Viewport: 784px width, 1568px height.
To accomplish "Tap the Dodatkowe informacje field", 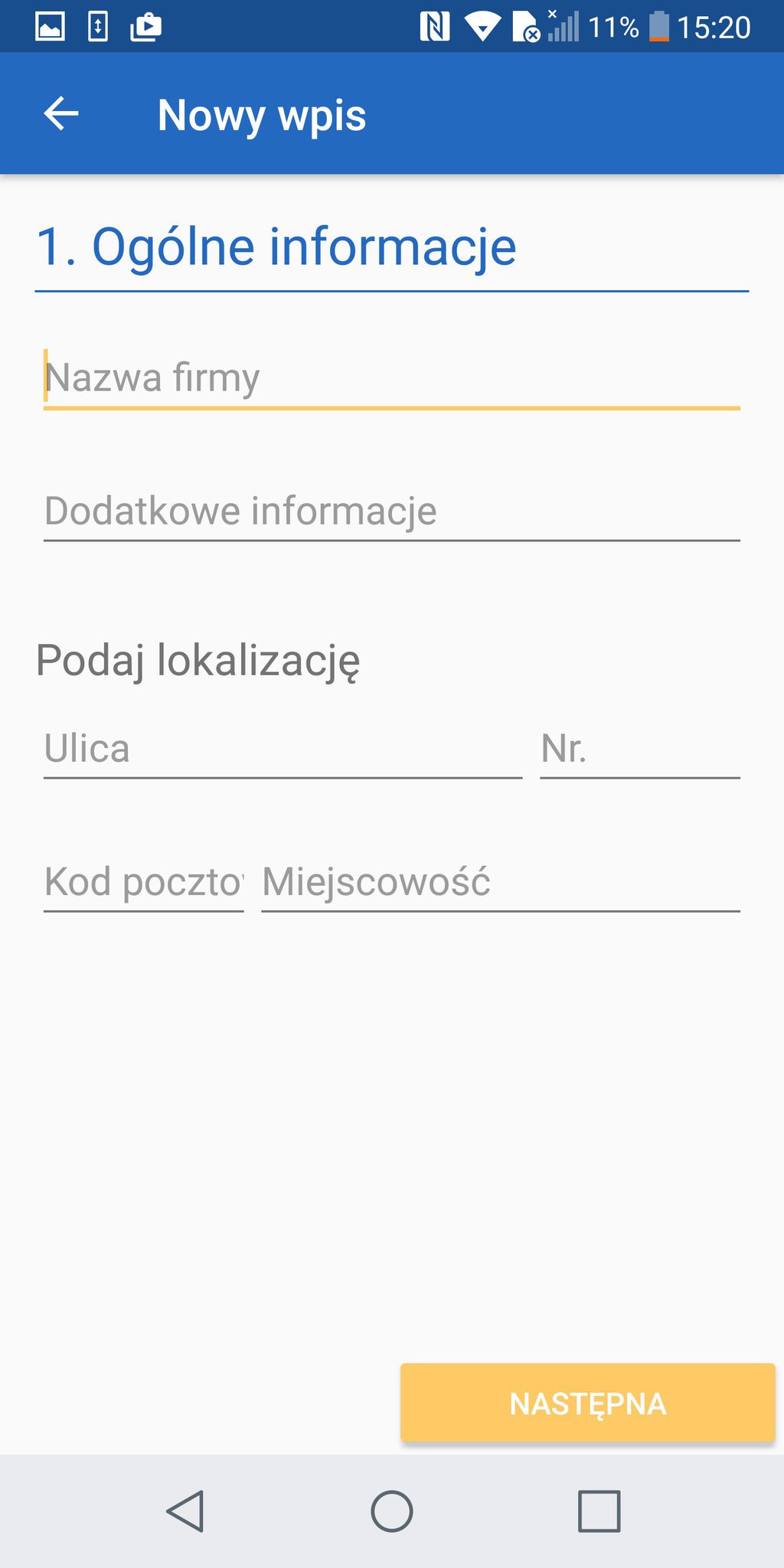I will [x=391, y=511].
